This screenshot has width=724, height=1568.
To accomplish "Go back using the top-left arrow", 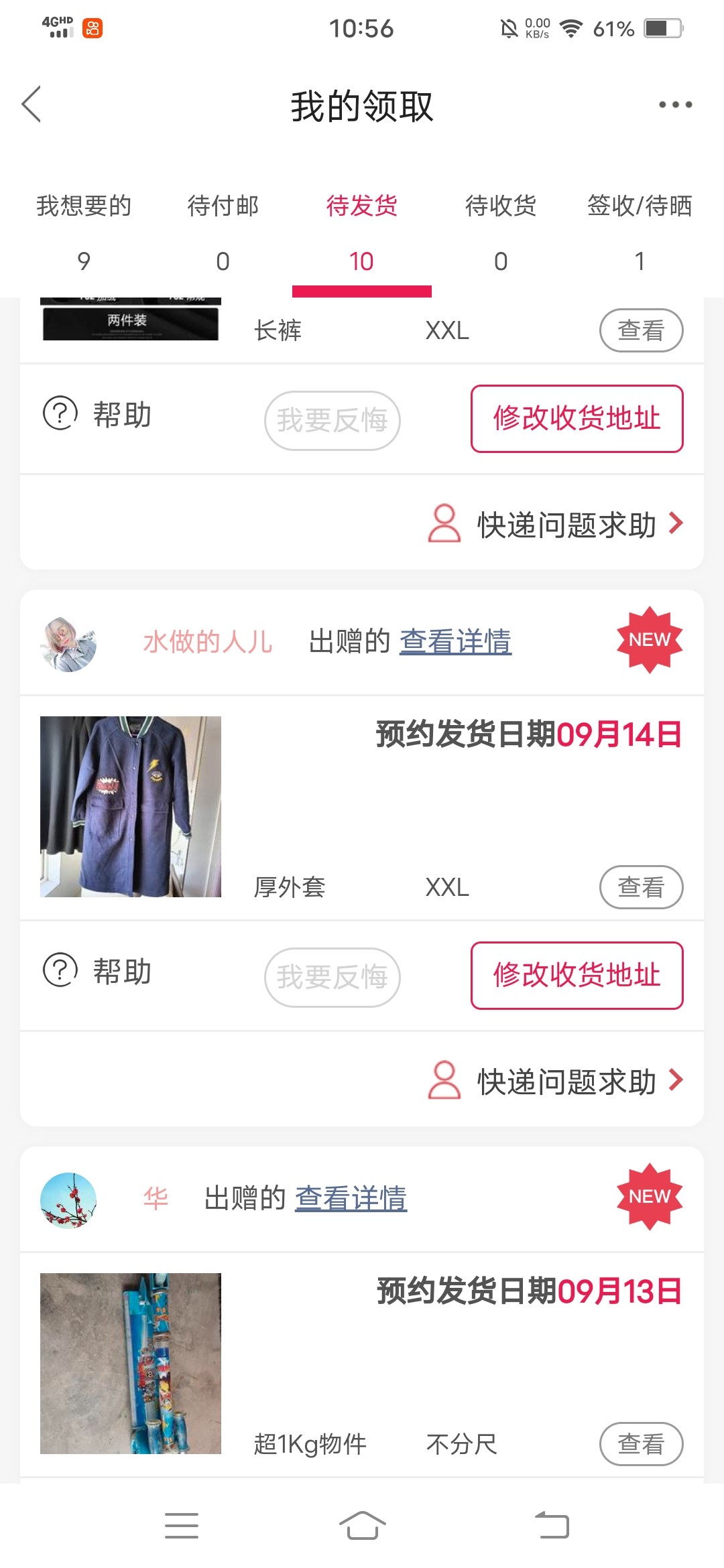I will pyautogui.click(x=32, y=105).
